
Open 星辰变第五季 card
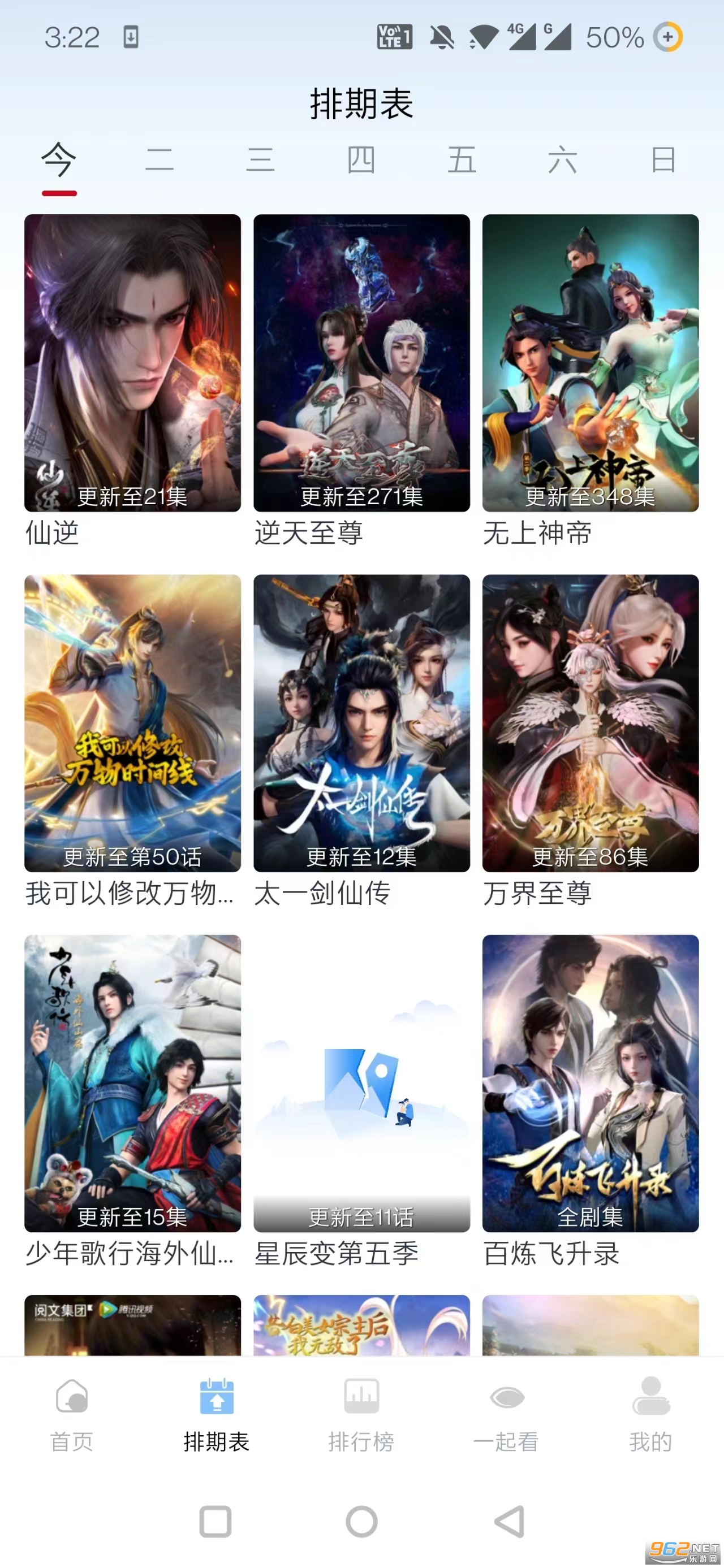pyautogui.click(x=361, y=1084)
